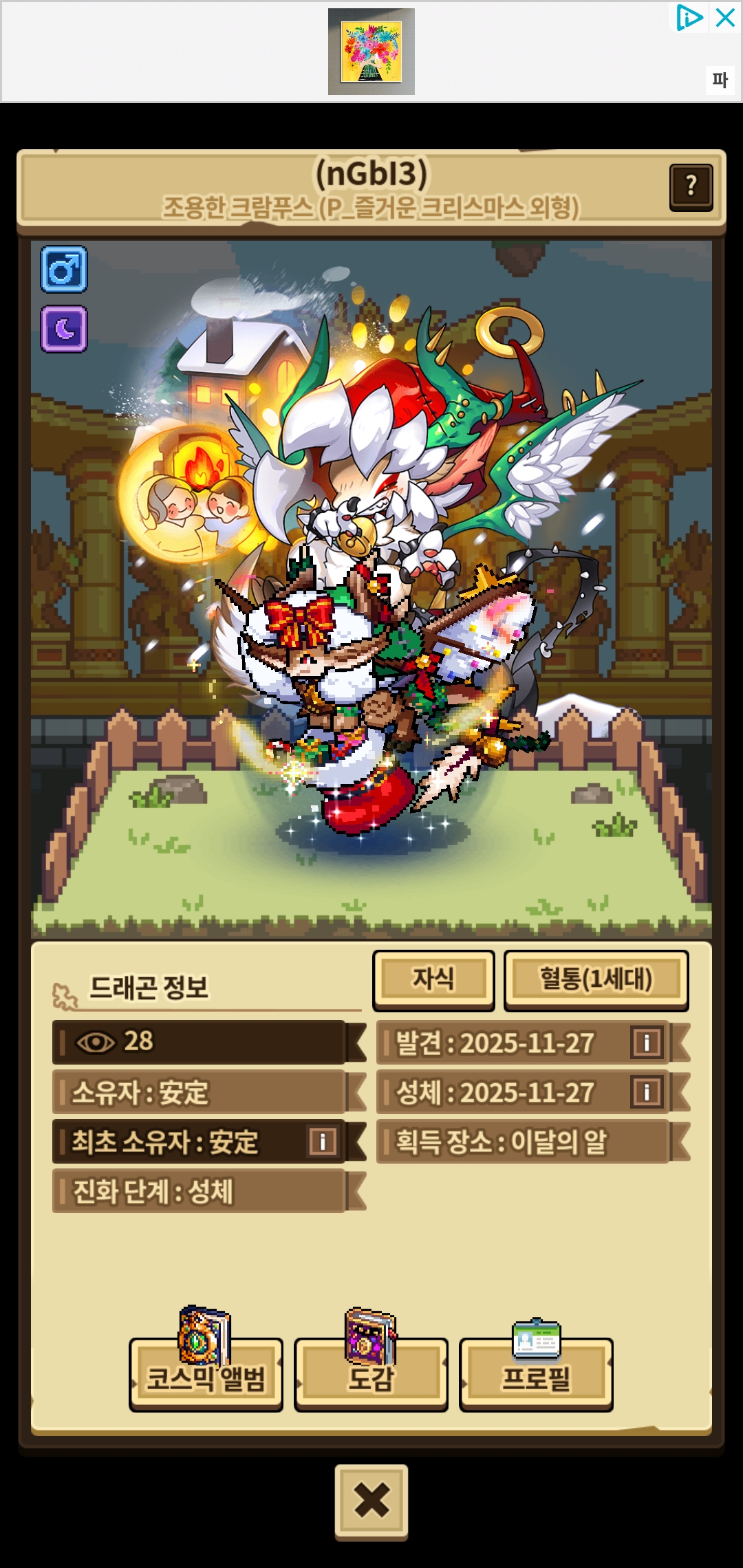Open the 자식 (offspring) button
The height and width of the screenshot is (1568, 743).
coord(433,979)
